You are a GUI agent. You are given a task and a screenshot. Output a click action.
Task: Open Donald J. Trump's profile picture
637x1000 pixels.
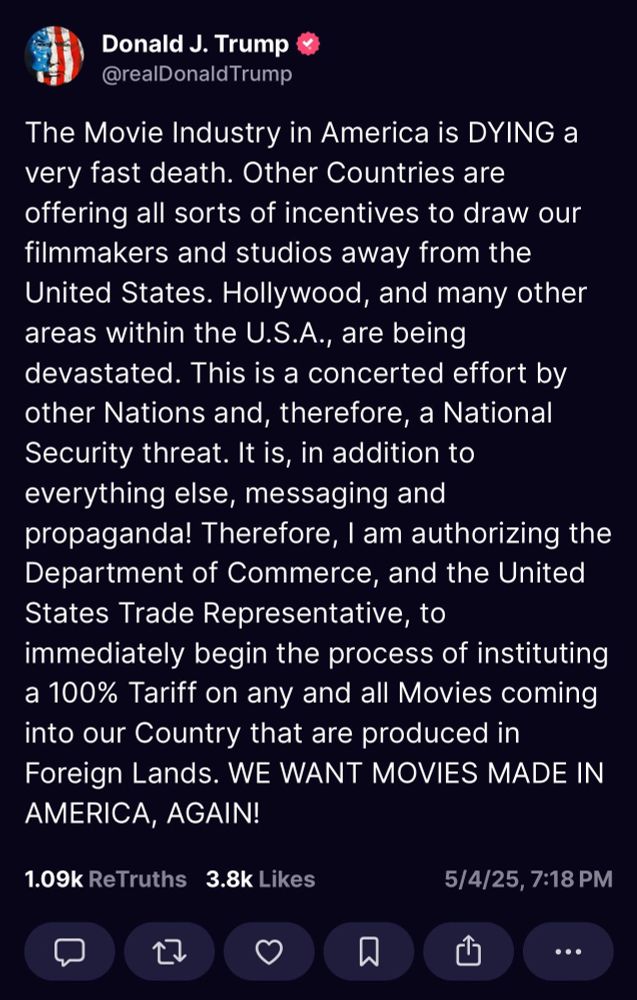[x=54, y=56]
